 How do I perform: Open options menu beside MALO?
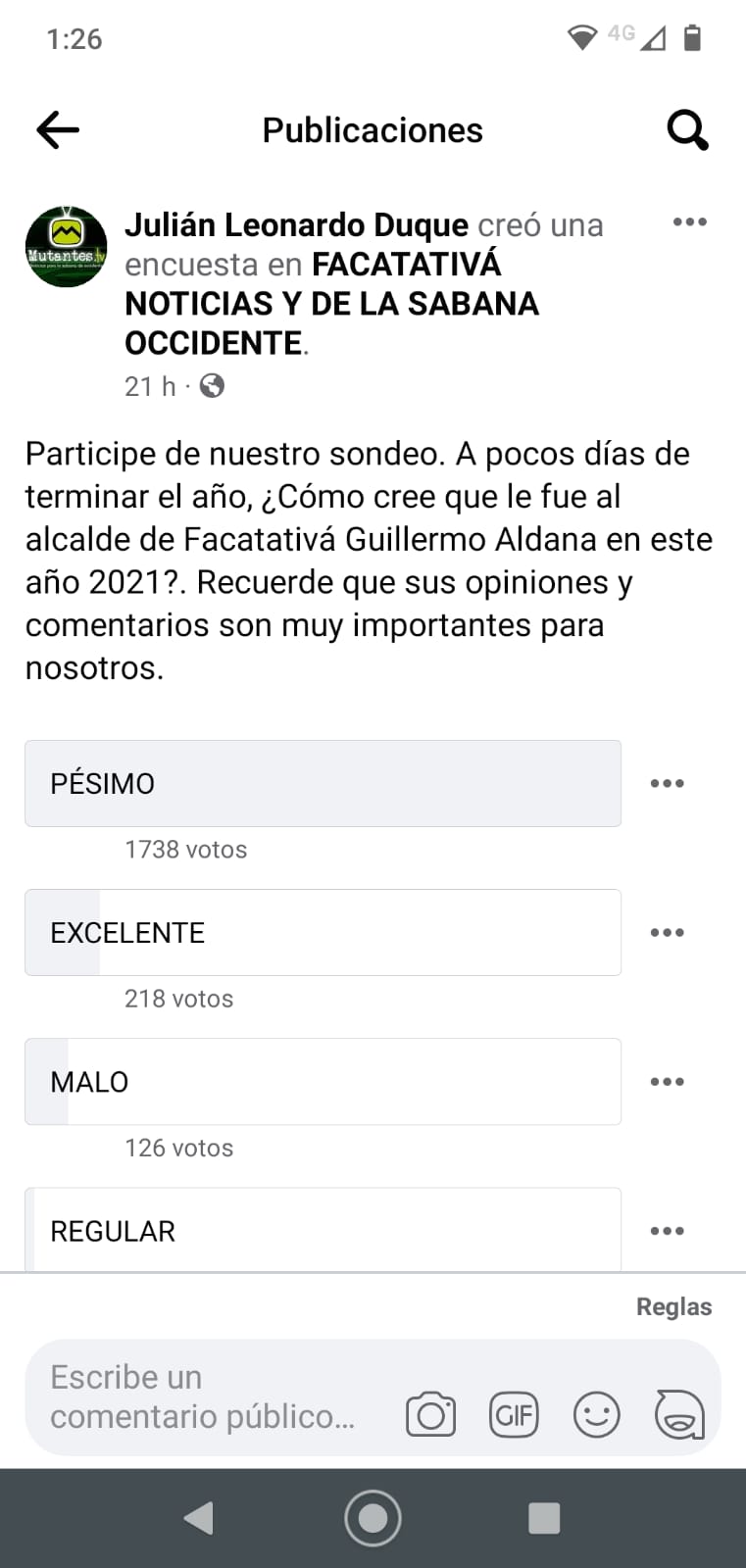667,1082
